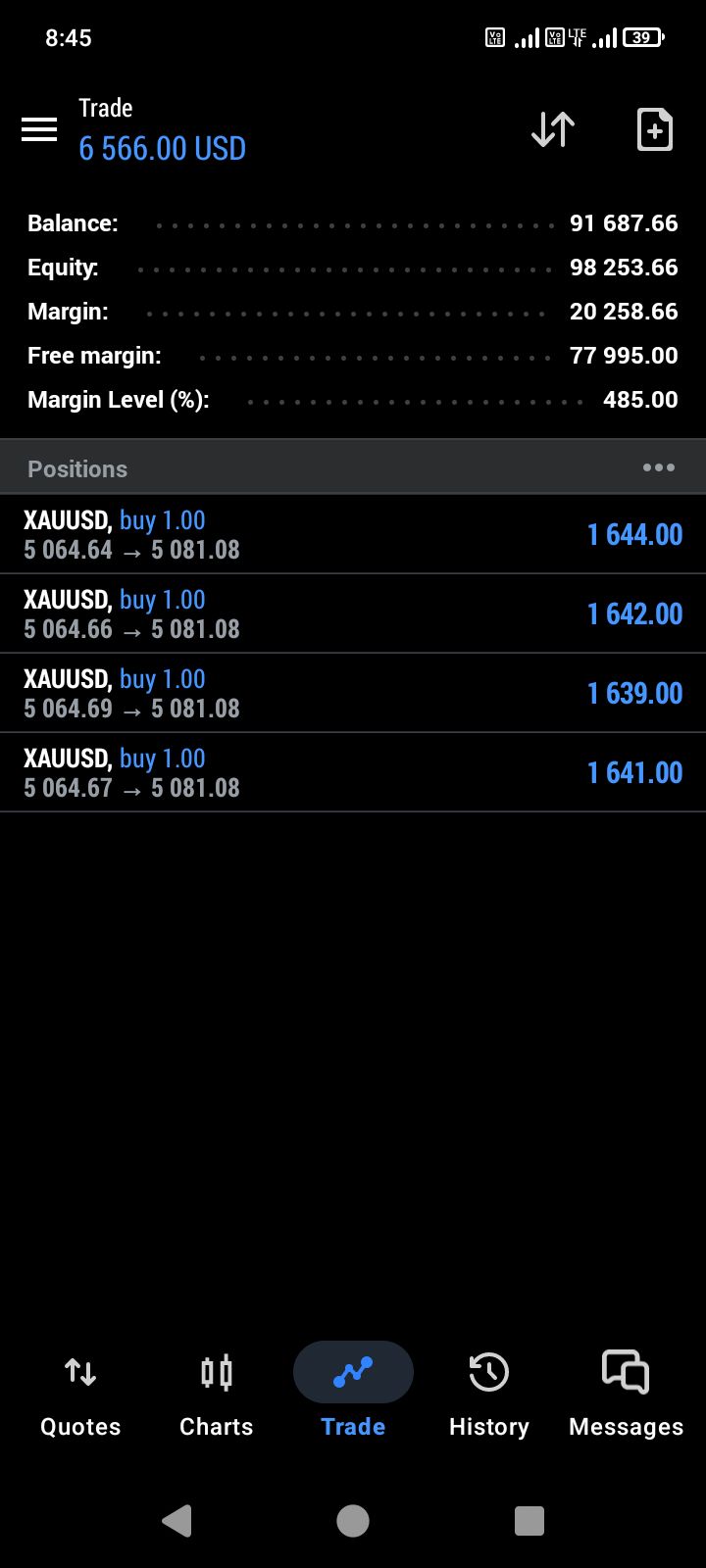Screen dimensions: 706x1568
Task: Open the hamburger drawer menu
Action: (x=39, y=129)
